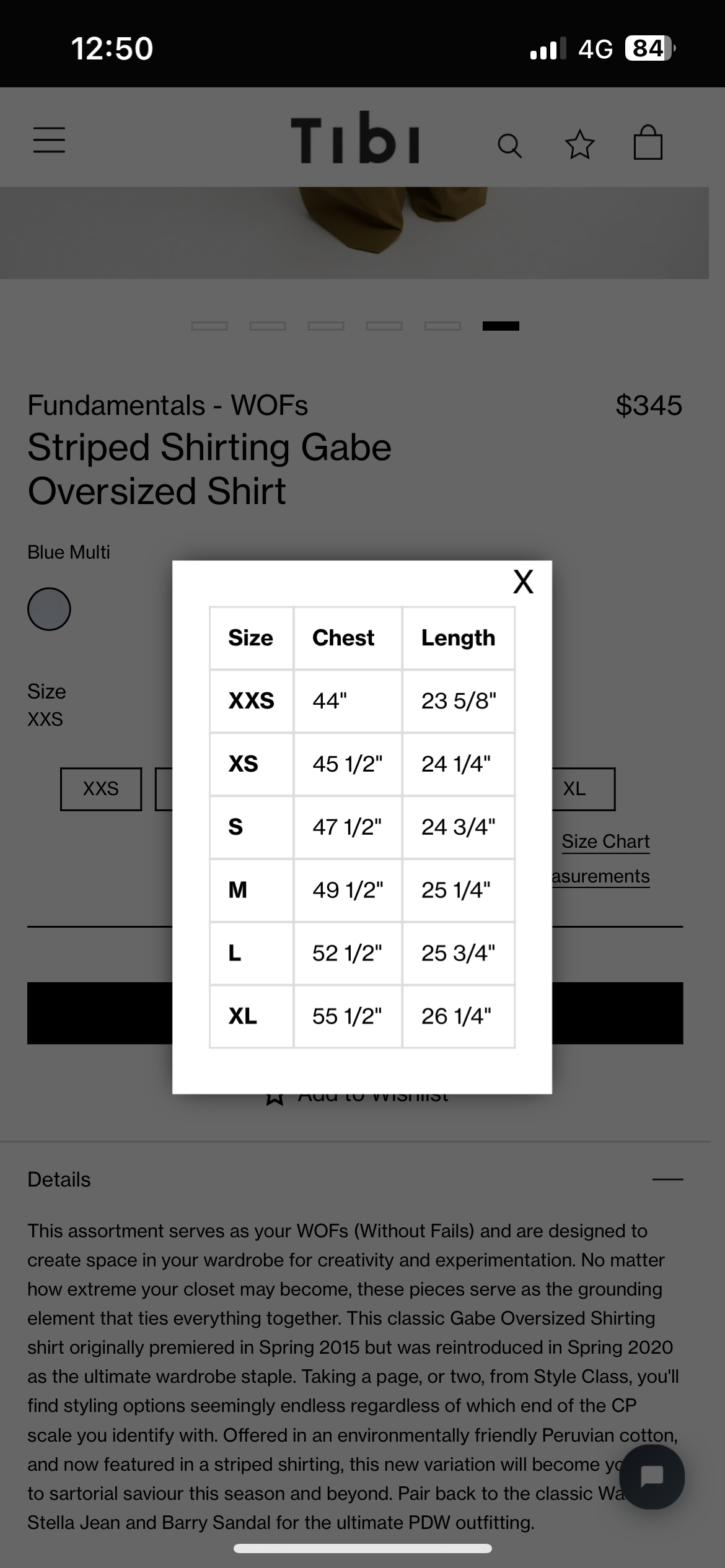Select size XXS
The height and width of the screenshot is (1568, 725).
click(x=101, y=788)
